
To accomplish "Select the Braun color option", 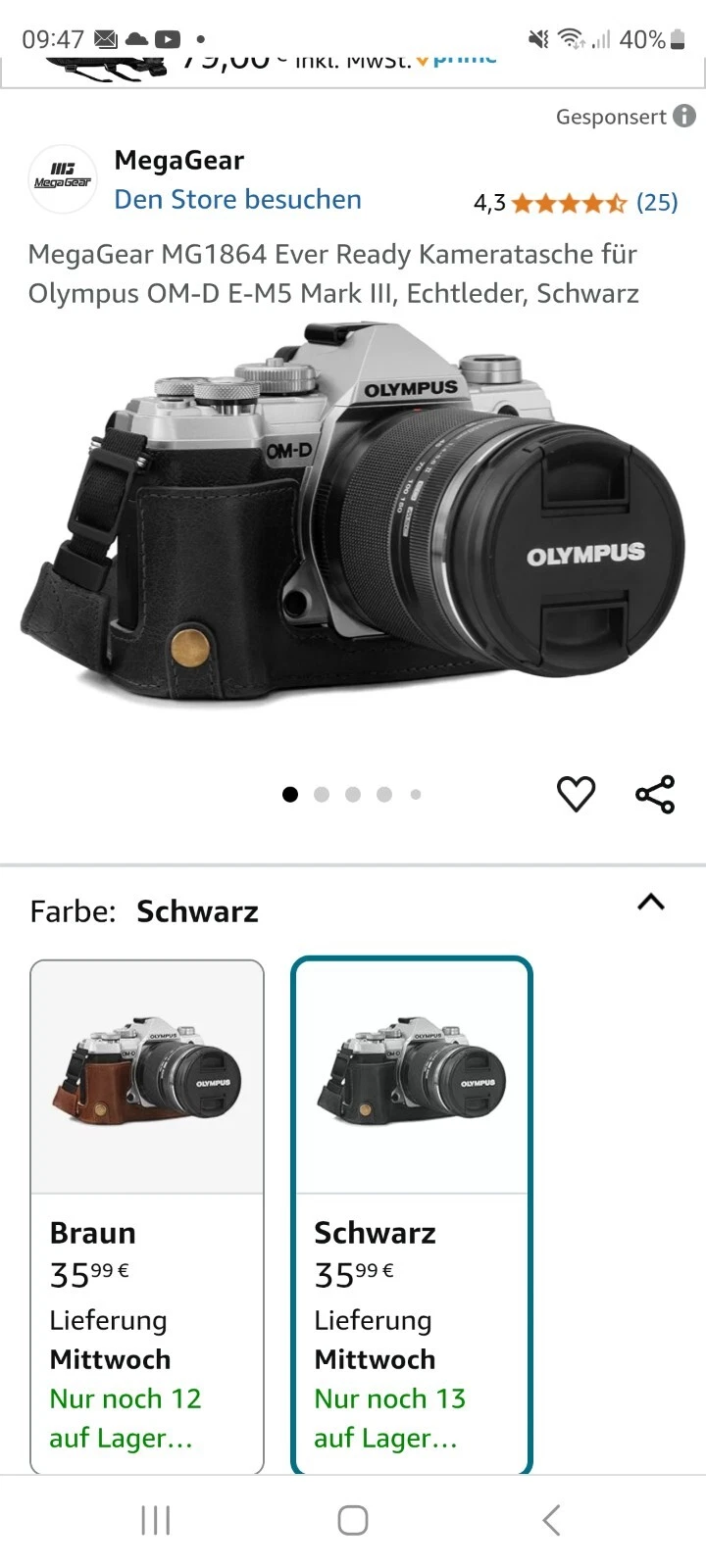I will coord(147,1215).
